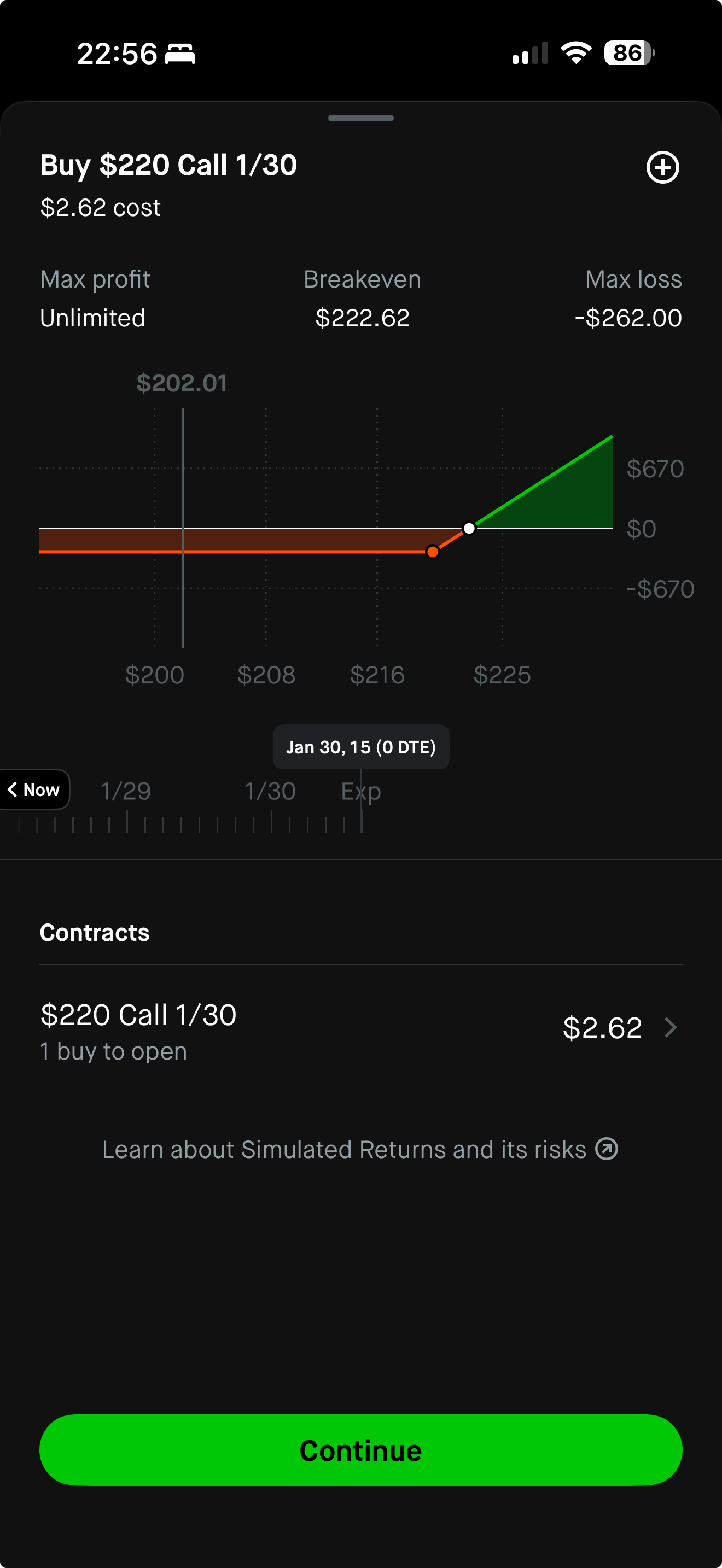Jump back to Now on the timeline
Viewport: 722px width, 1568px height.
pos(34,789)
